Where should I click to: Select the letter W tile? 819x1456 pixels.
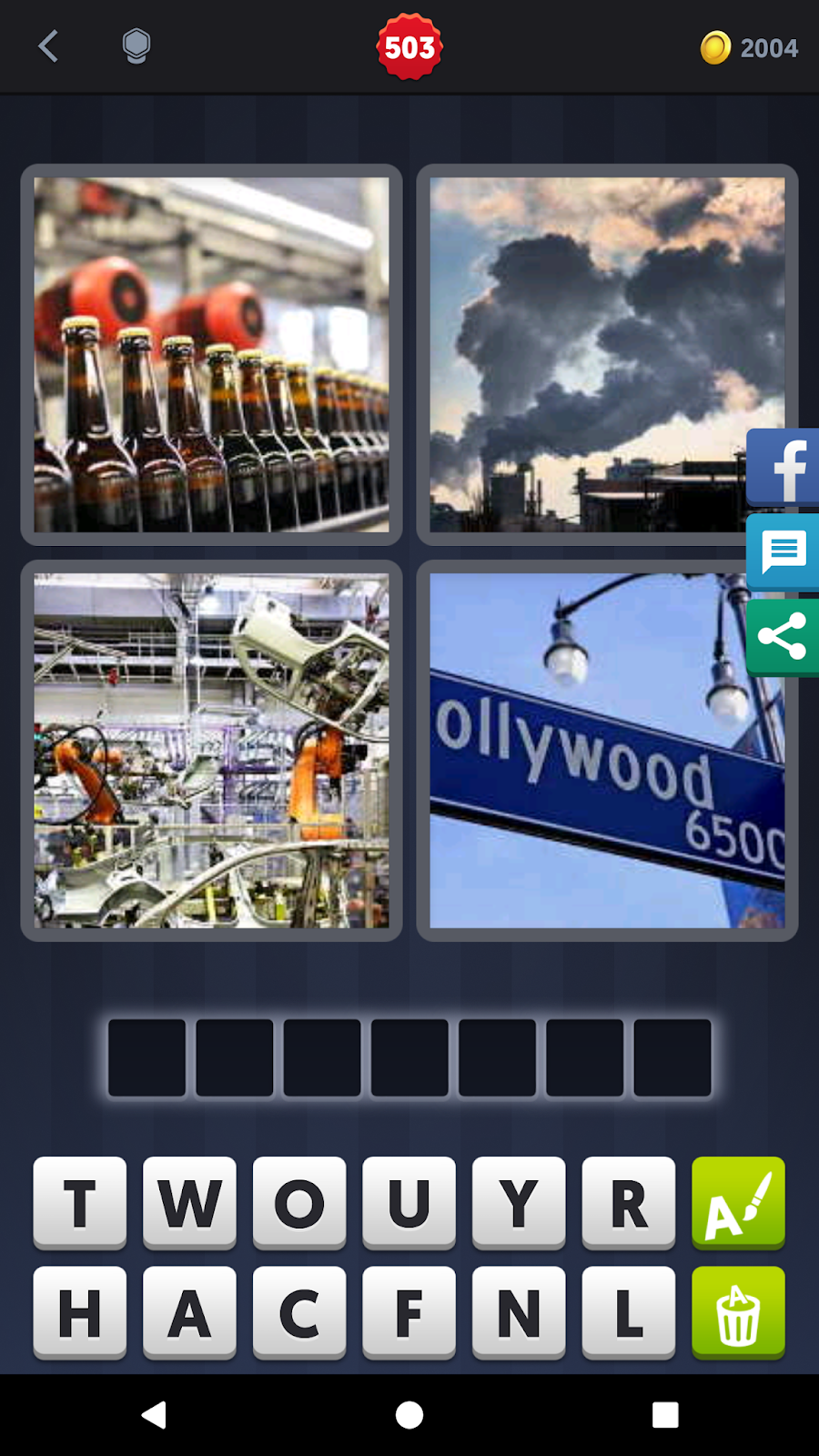pos(189,1203)
